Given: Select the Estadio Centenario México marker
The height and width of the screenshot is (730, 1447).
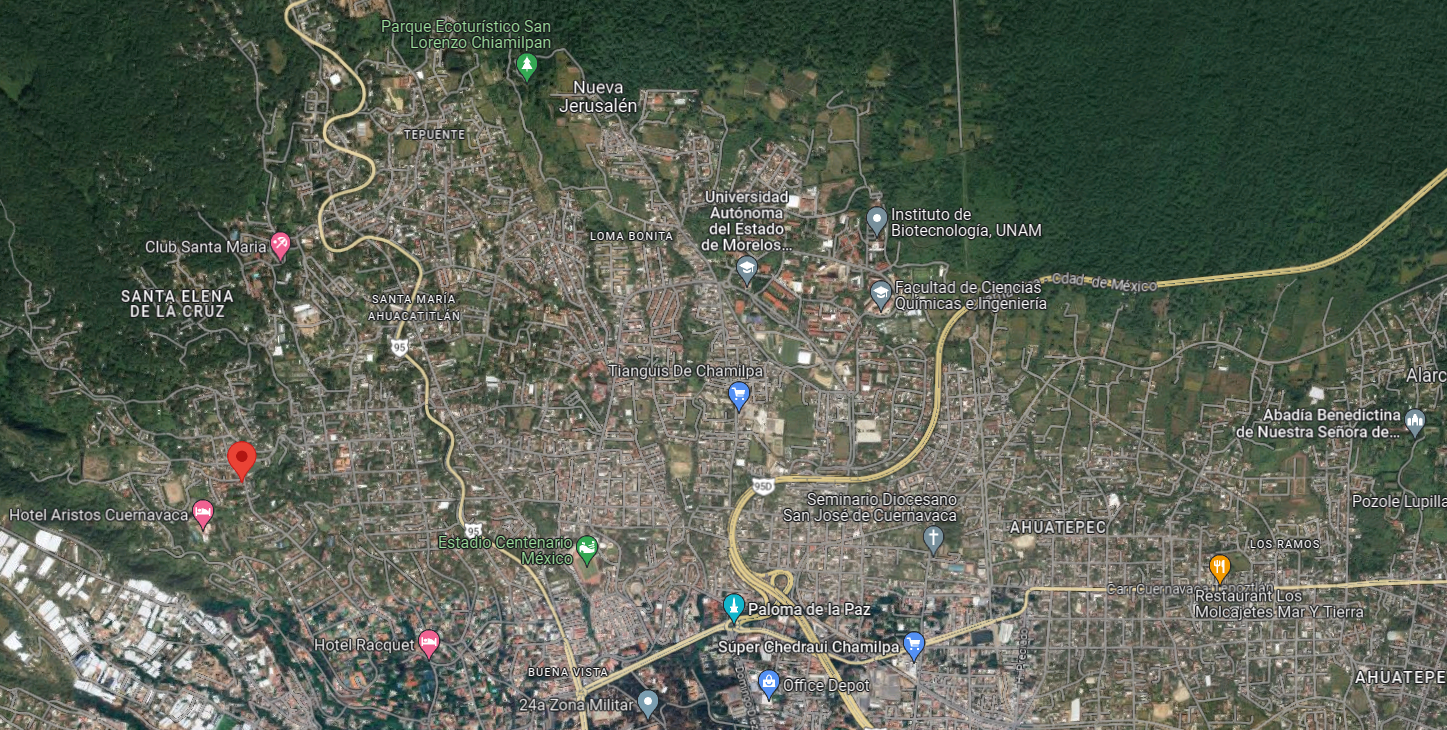Looking at the screenshot, I should [x=587, y=548].
